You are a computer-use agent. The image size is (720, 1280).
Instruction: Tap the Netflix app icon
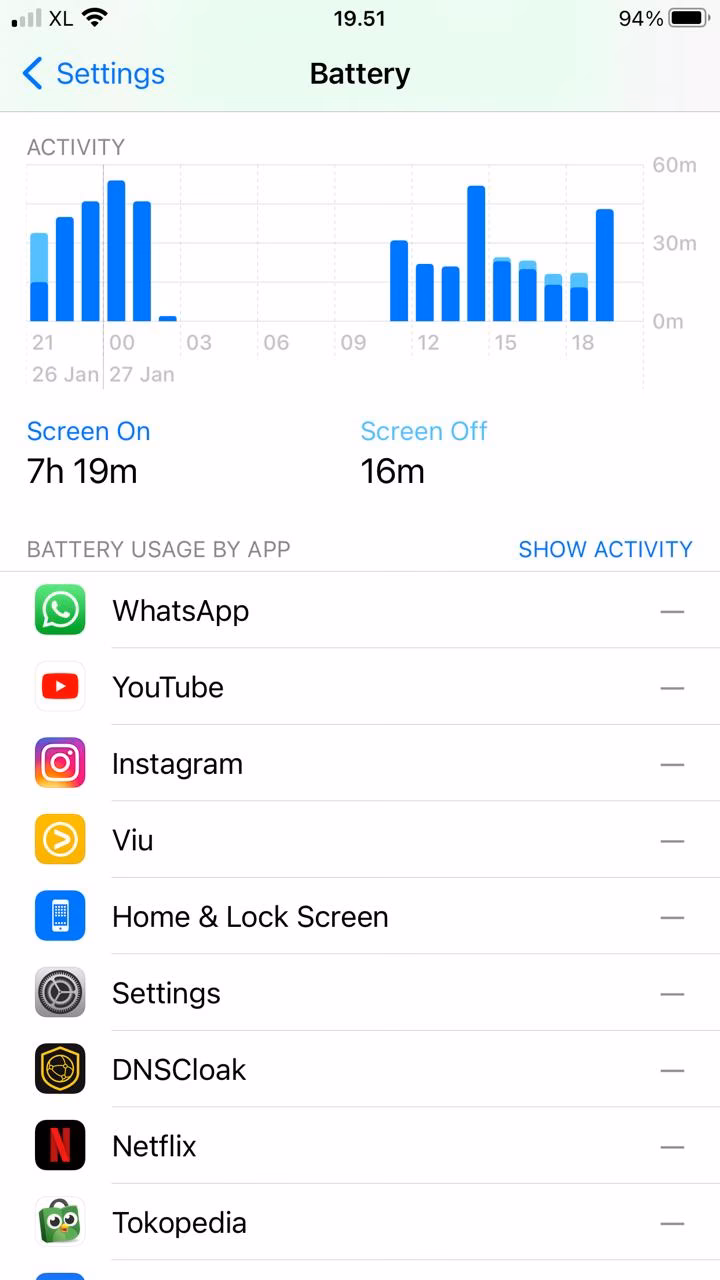pyautogui.click(x=59, y=1145)
